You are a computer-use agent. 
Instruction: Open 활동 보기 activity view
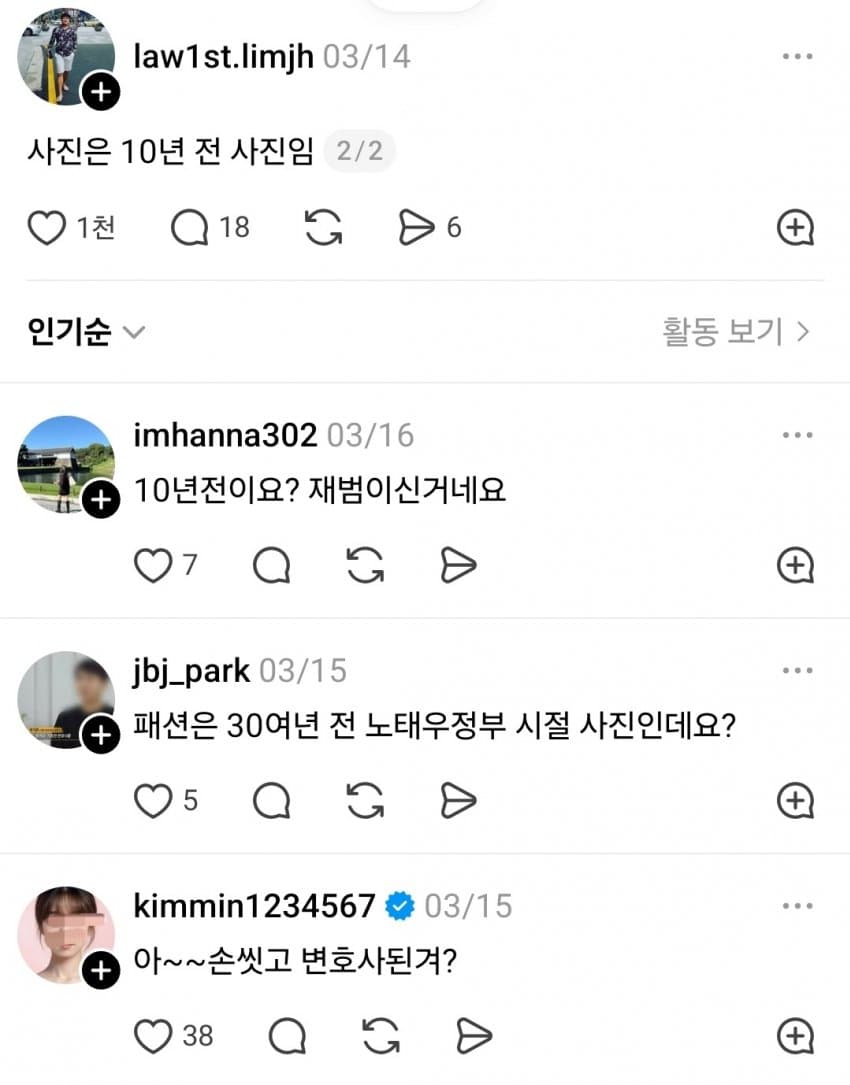coord(735,332)
